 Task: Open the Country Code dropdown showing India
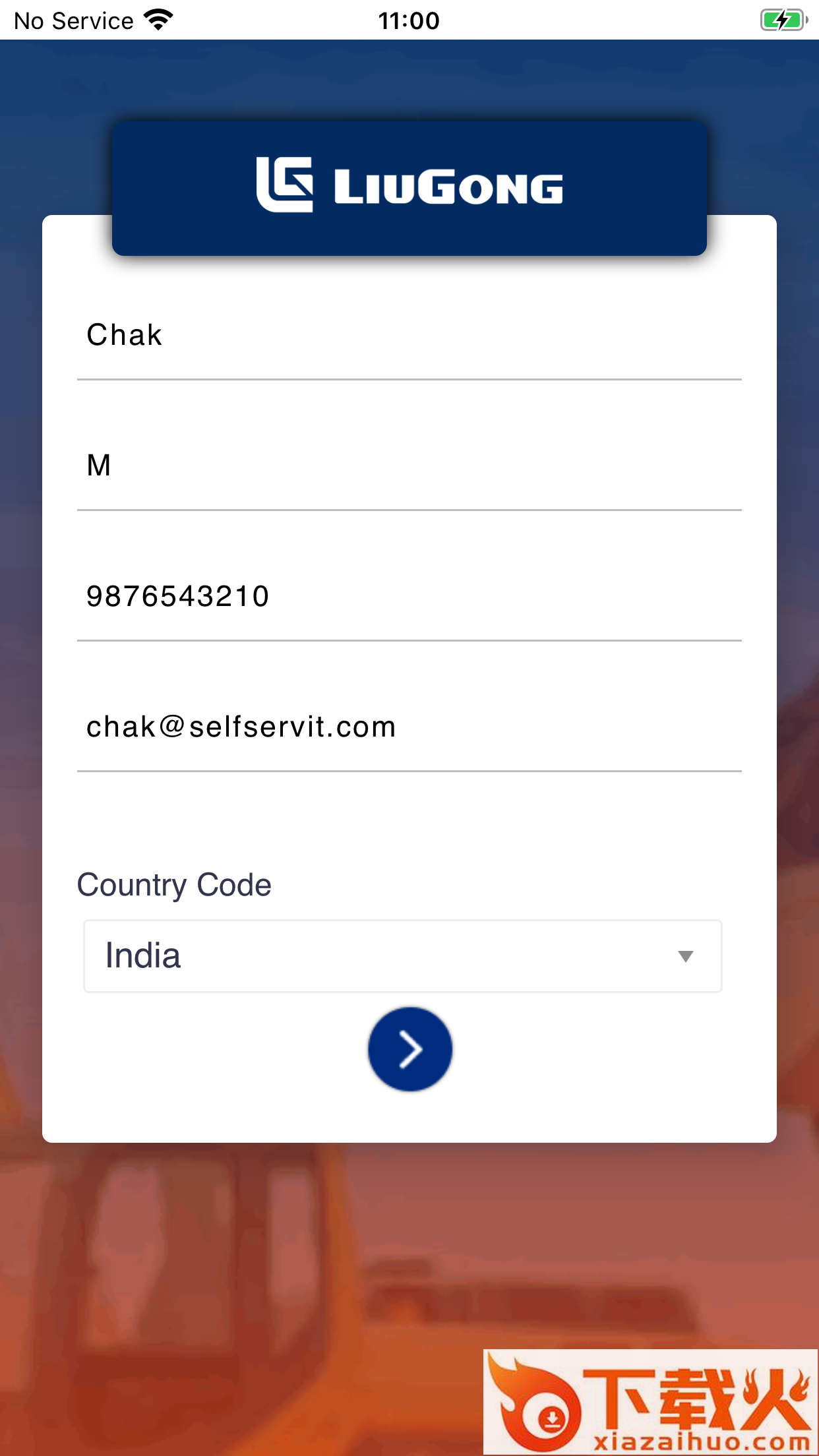pyautogui.click(x=402, y=956)
